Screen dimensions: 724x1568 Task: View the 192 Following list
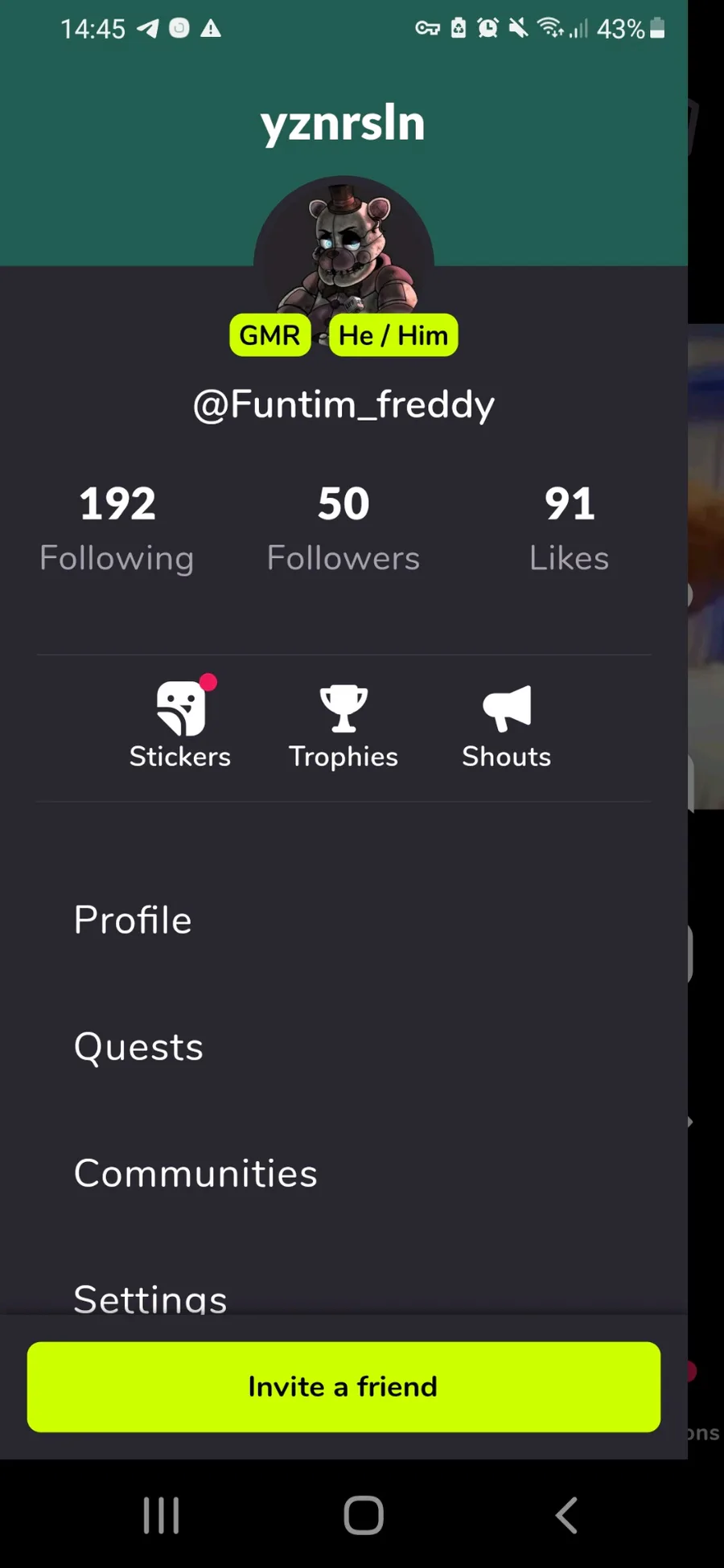pyautogui.click(x=117, y=527)
